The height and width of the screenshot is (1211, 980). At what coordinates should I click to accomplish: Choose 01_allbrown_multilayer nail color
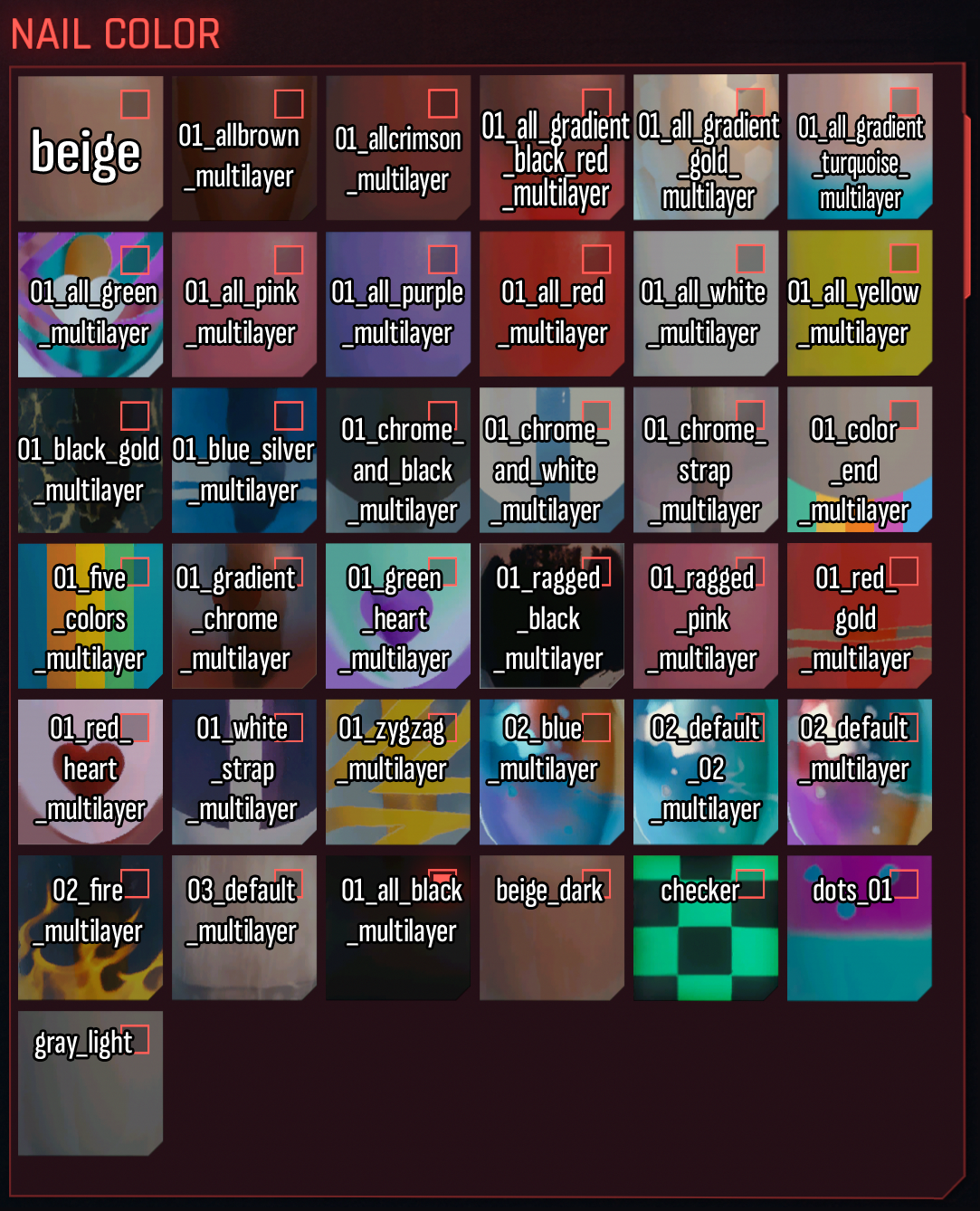tap(244, 149)
